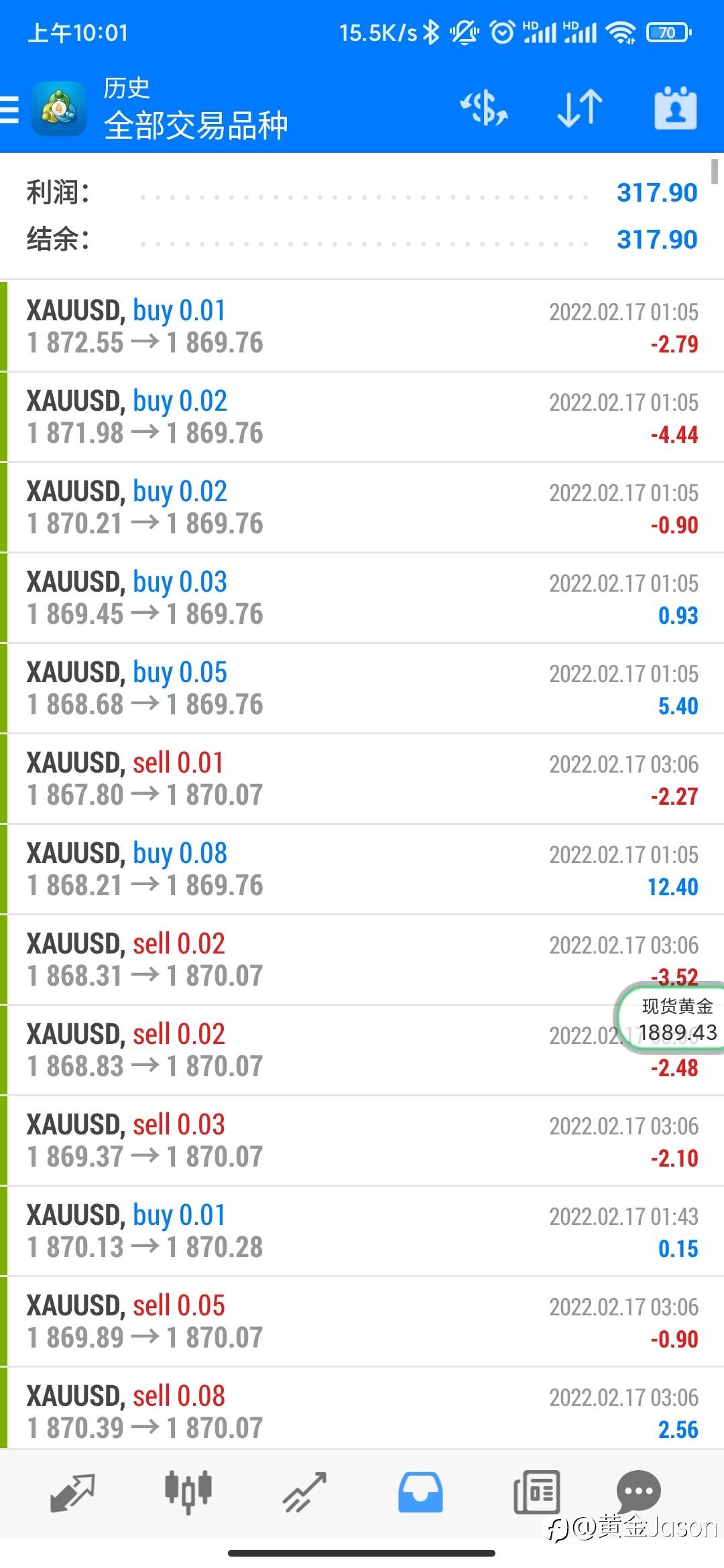Switch to the candlestick chart tab
724x1568 pixels.
click(x=188, y=1492)
